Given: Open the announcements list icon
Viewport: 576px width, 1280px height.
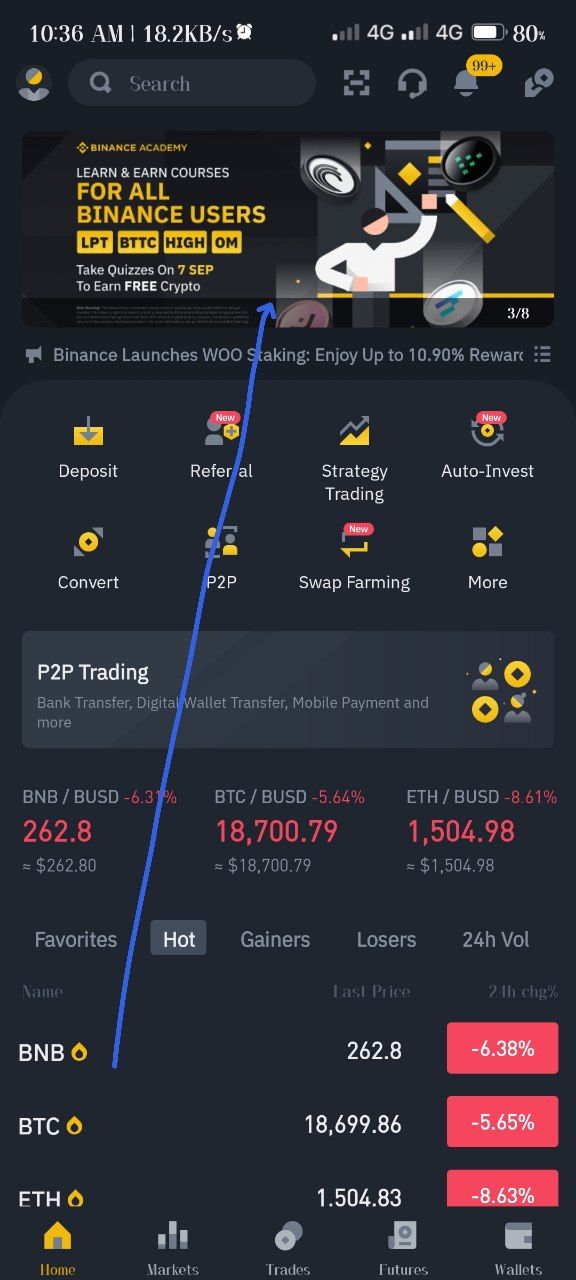Looking at the screenshot, I should [542, 354].
